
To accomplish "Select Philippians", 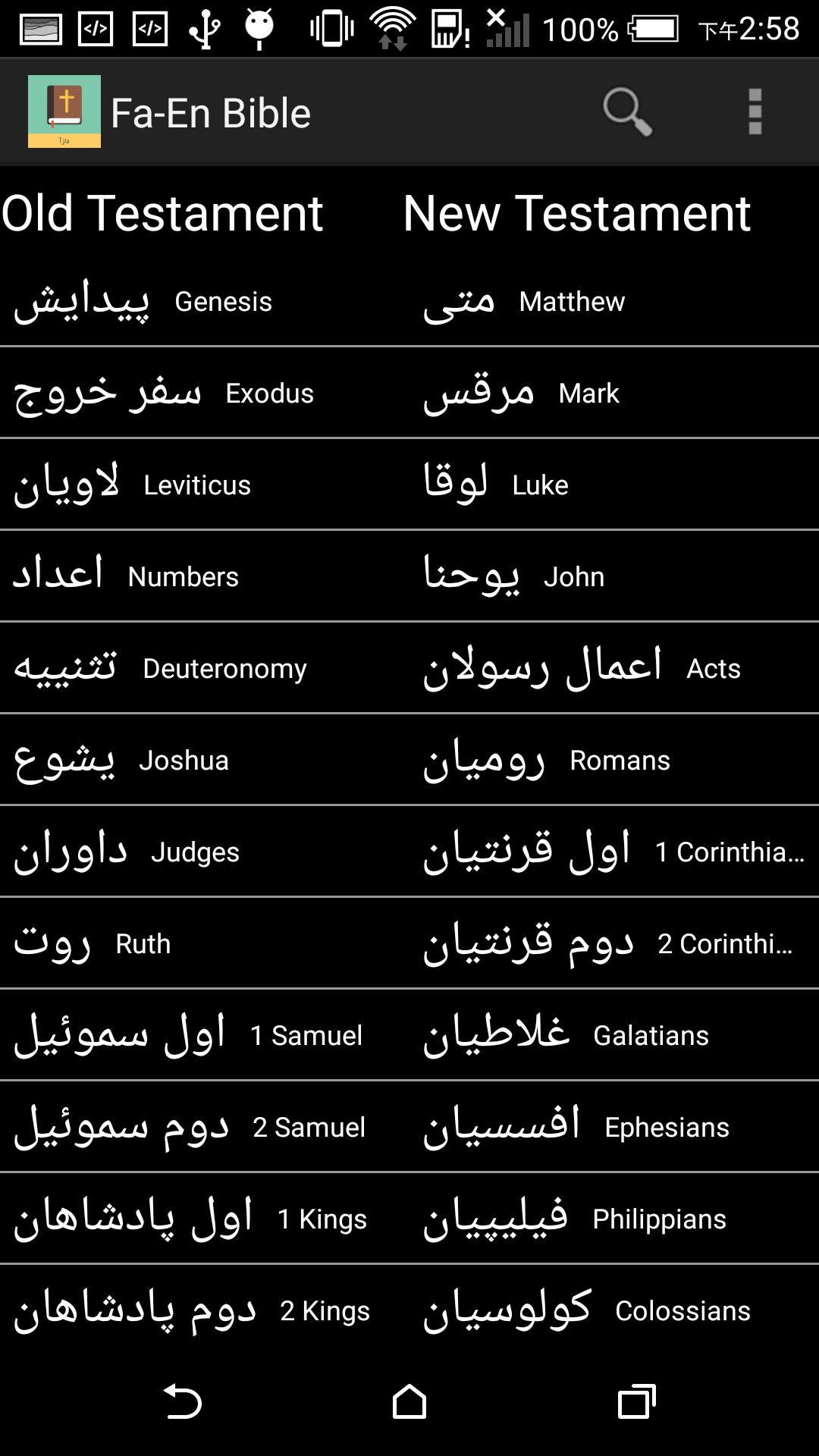I will click(575, 1219).
